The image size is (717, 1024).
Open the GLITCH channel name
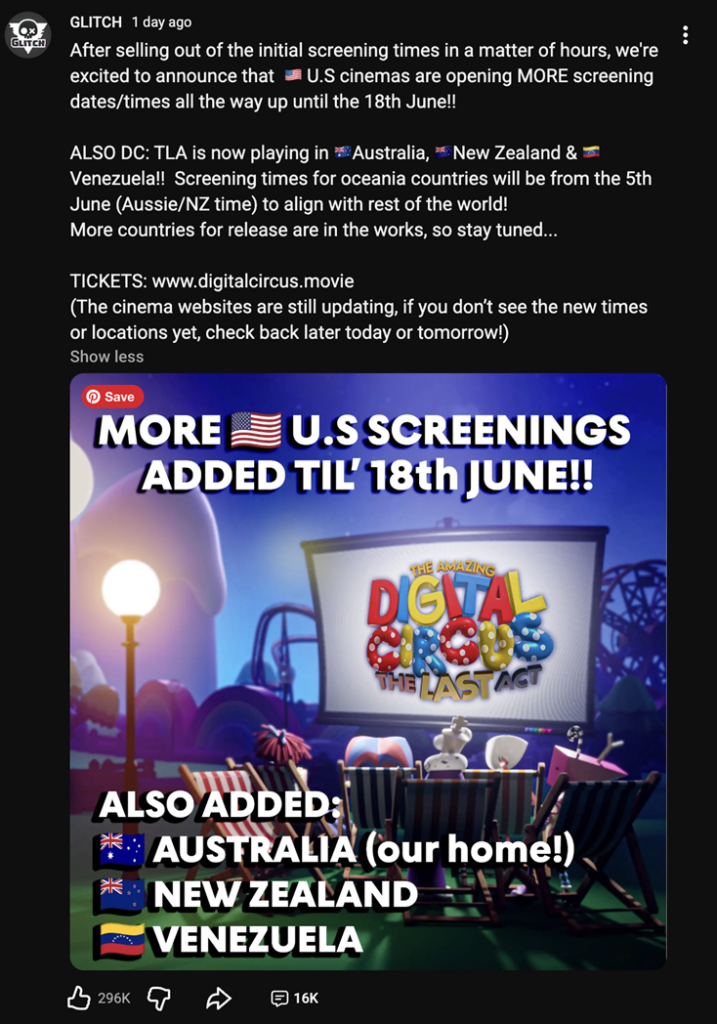click(95, 21)
